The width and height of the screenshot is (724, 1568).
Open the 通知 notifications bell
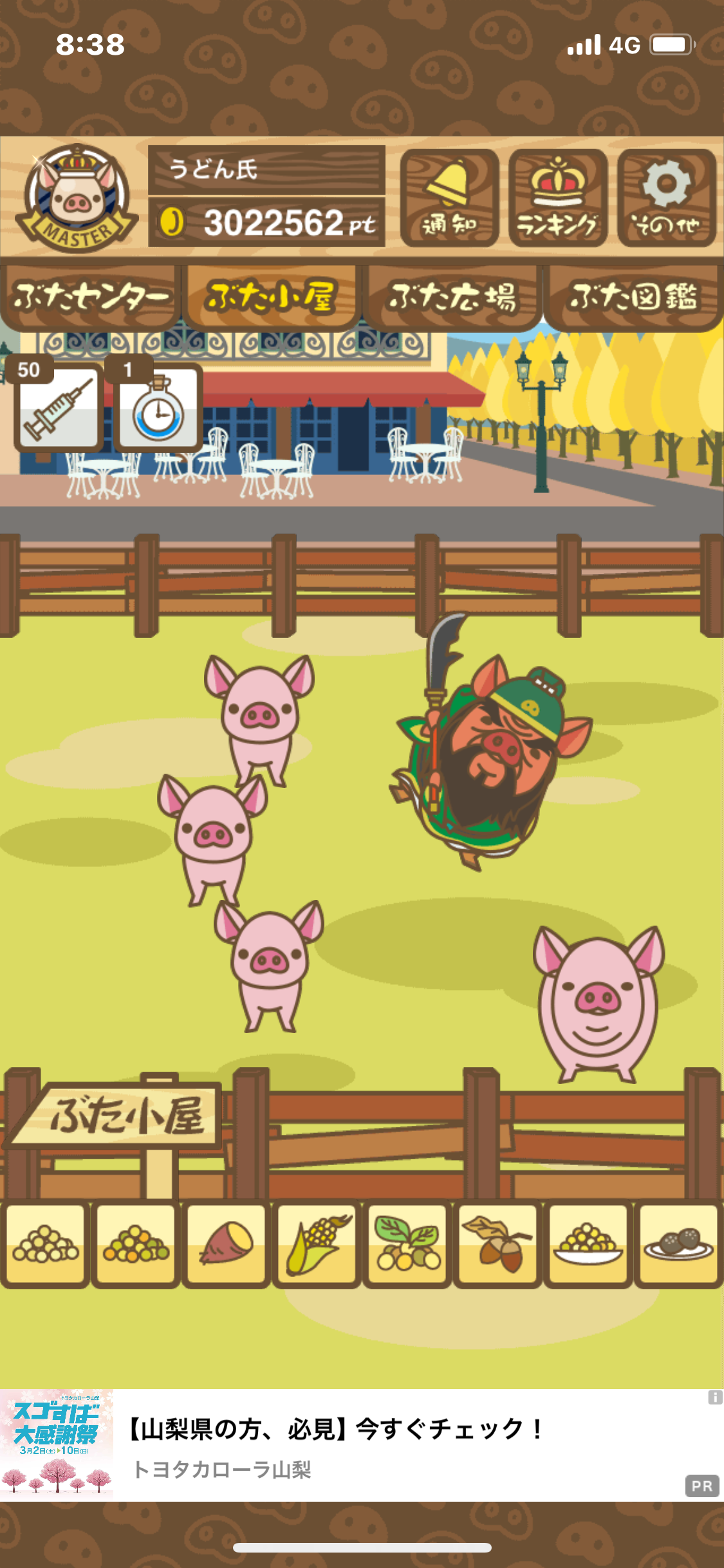tap(449, 198)
